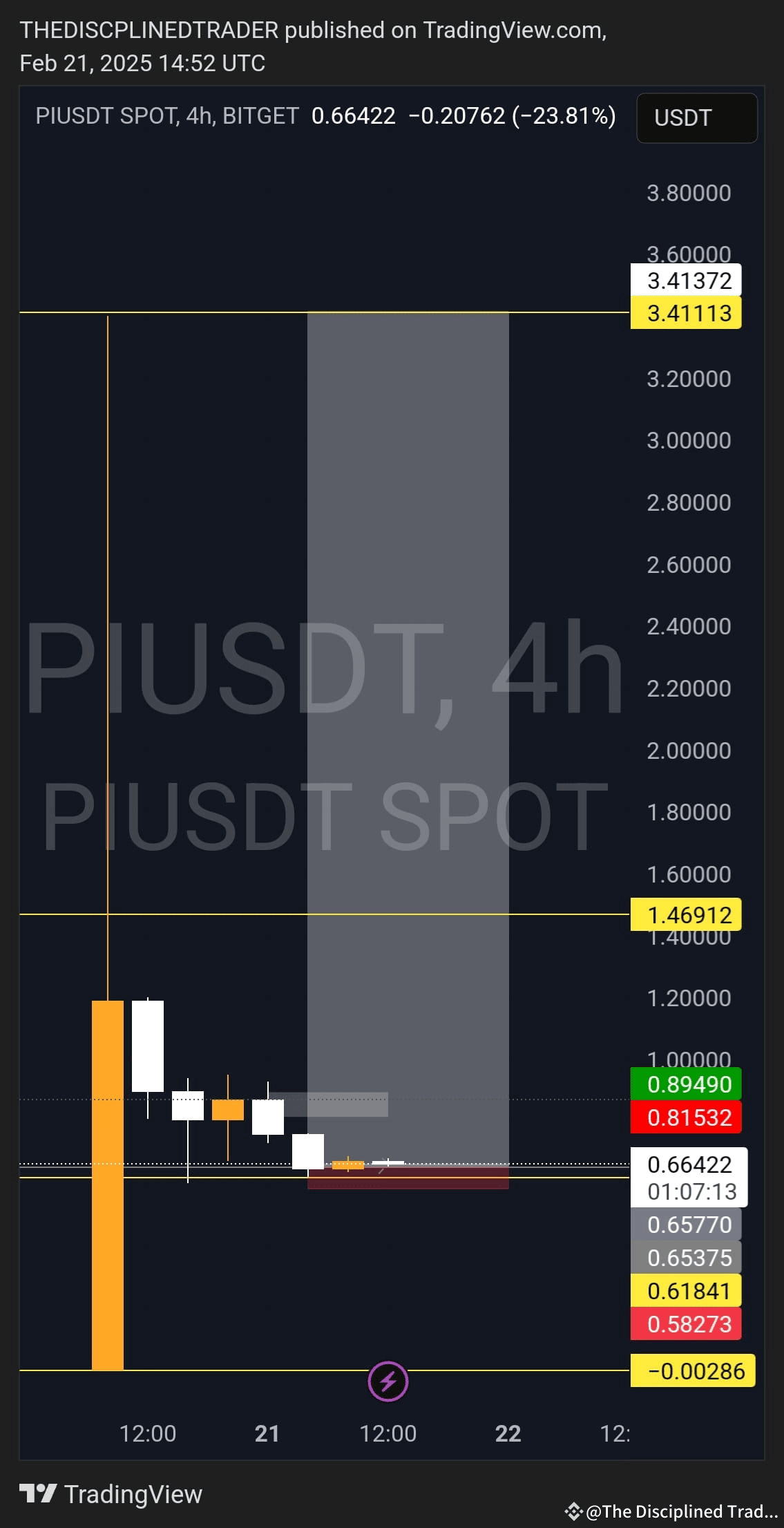Select the USDT currency button
This screenshot has width=784, height=1528.
point(696,118)
